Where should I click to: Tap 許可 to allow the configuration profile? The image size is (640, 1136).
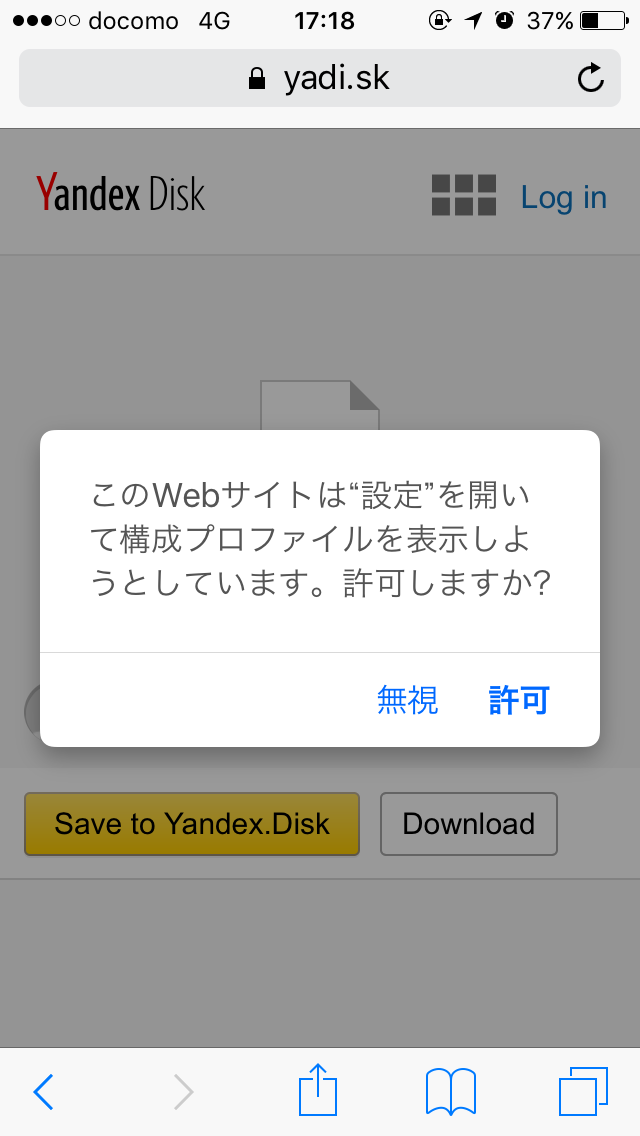tap(519, 700)
